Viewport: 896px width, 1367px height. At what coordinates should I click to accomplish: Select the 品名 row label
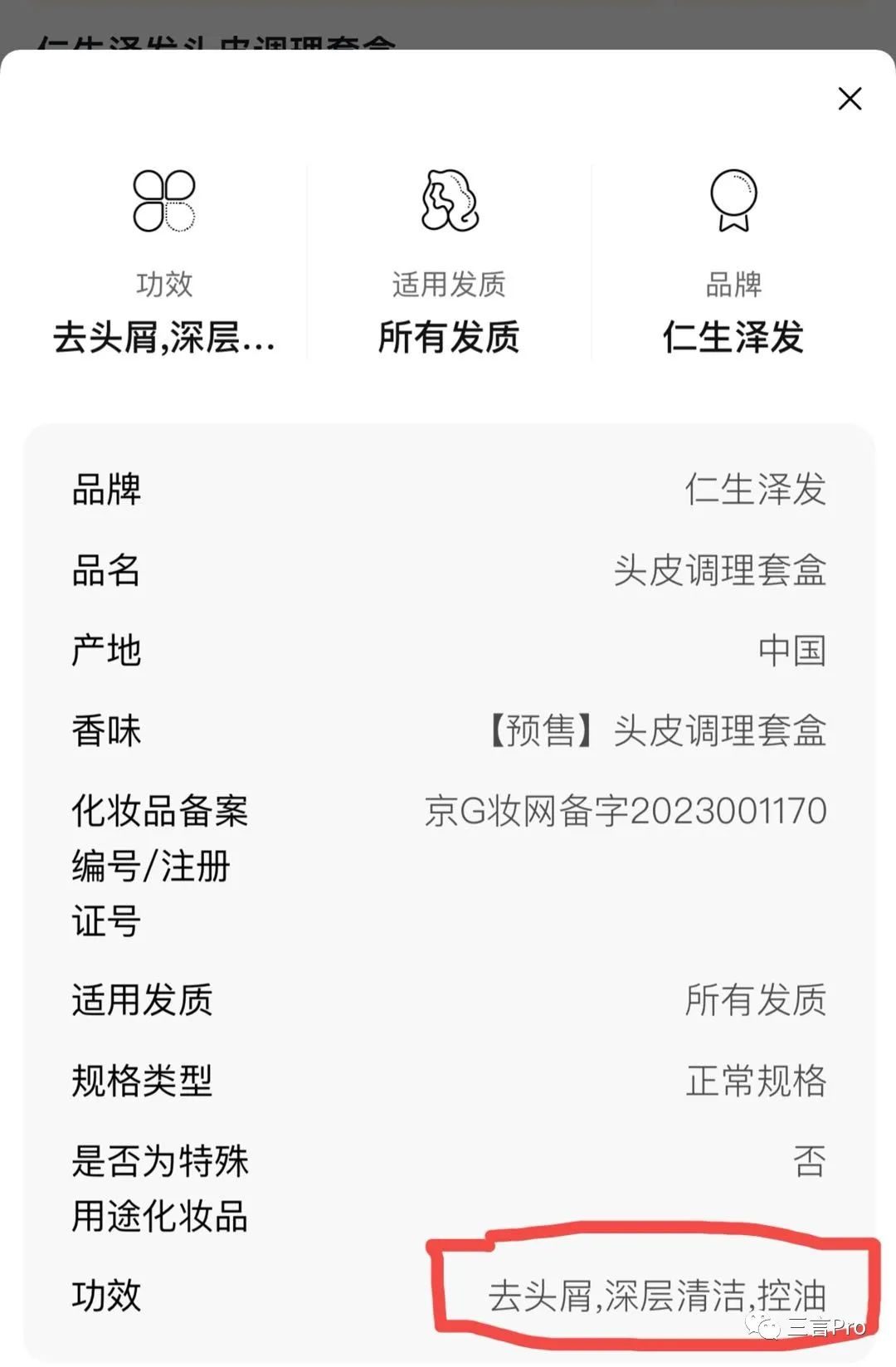pos(105,571)
